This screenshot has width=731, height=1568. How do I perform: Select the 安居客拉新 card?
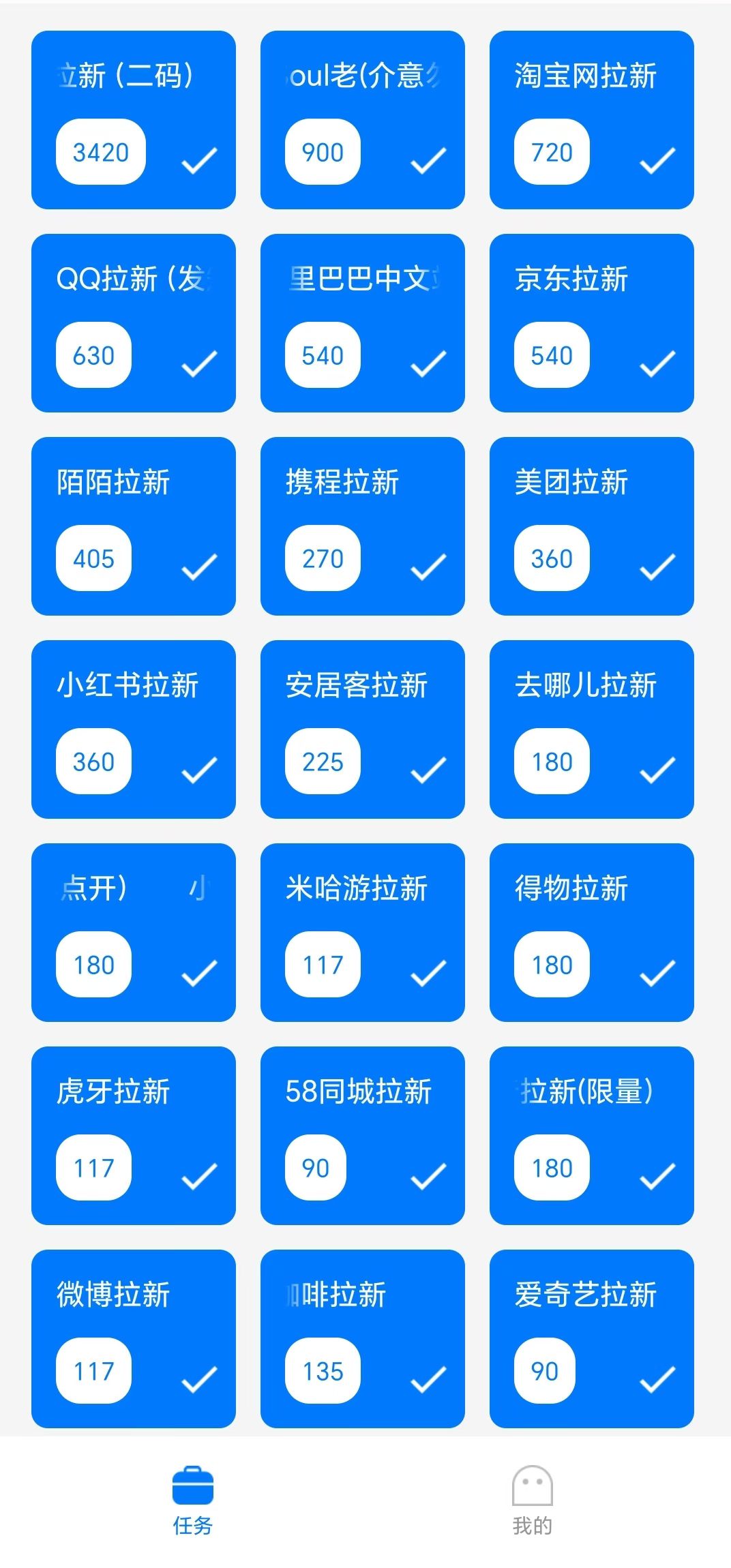point(363,729)
